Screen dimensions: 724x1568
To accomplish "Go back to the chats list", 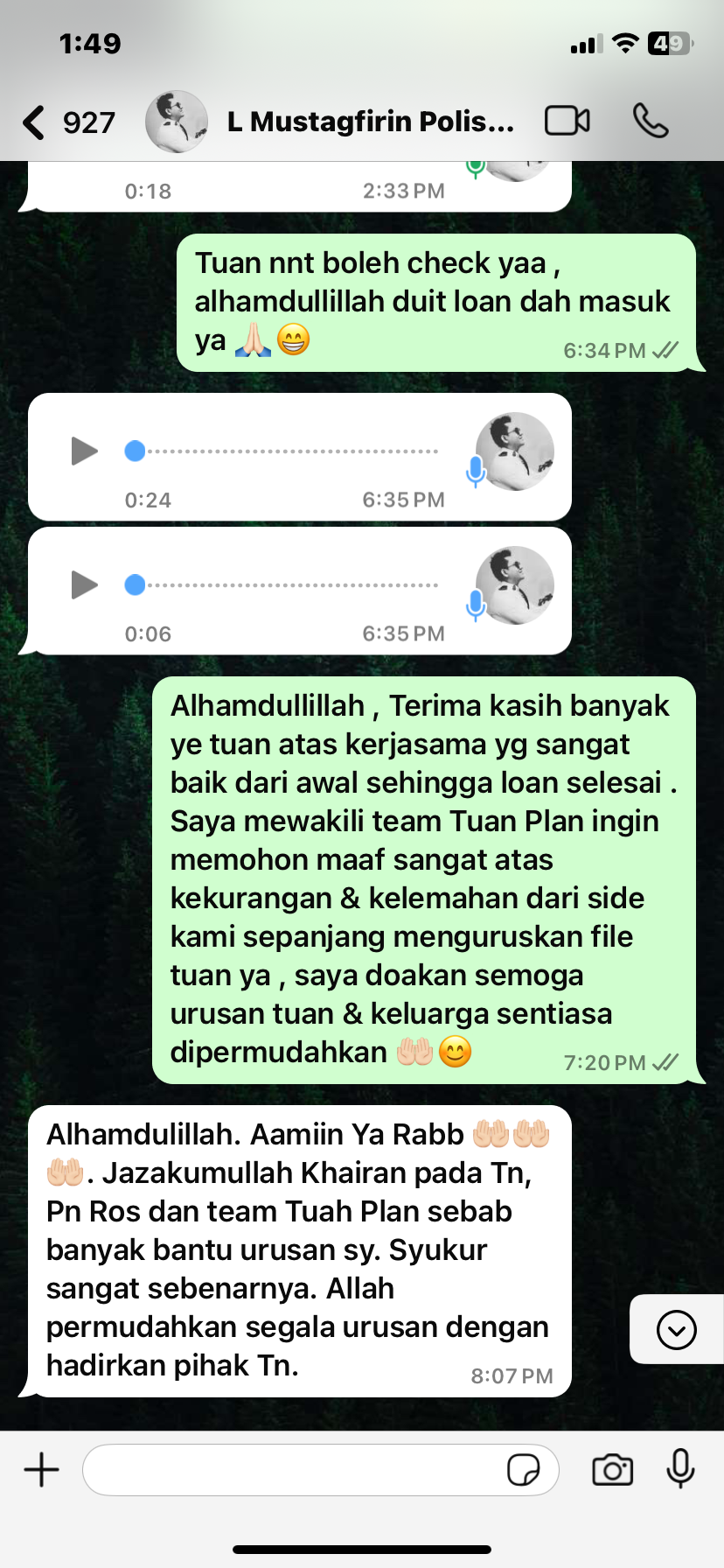I will coord(35,122).
